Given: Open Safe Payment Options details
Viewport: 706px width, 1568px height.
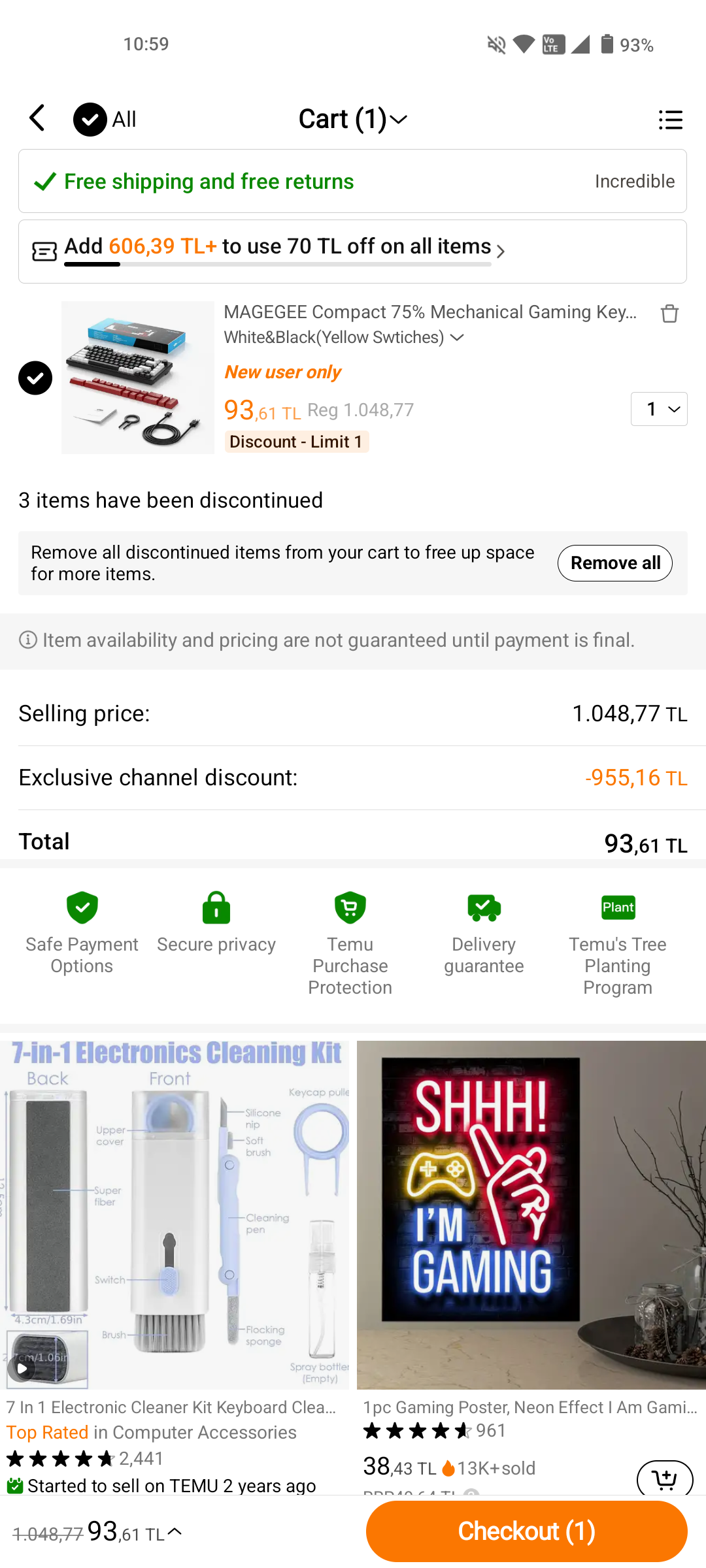Looking at the screenshot, I should click(82, 934).
